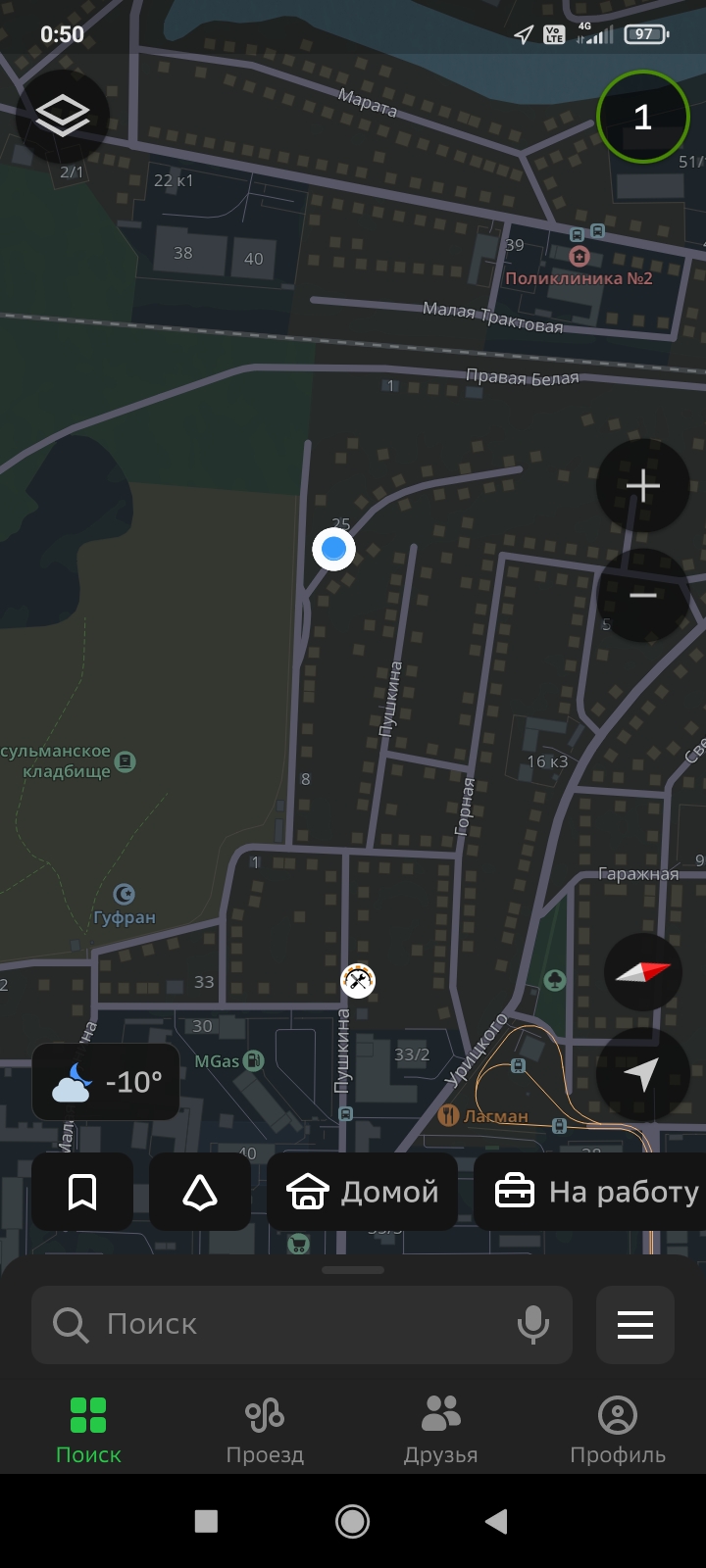Switch to the Друзья tab
The width and height of the screenshot is (706, 1568).
tap(441, 1430)
